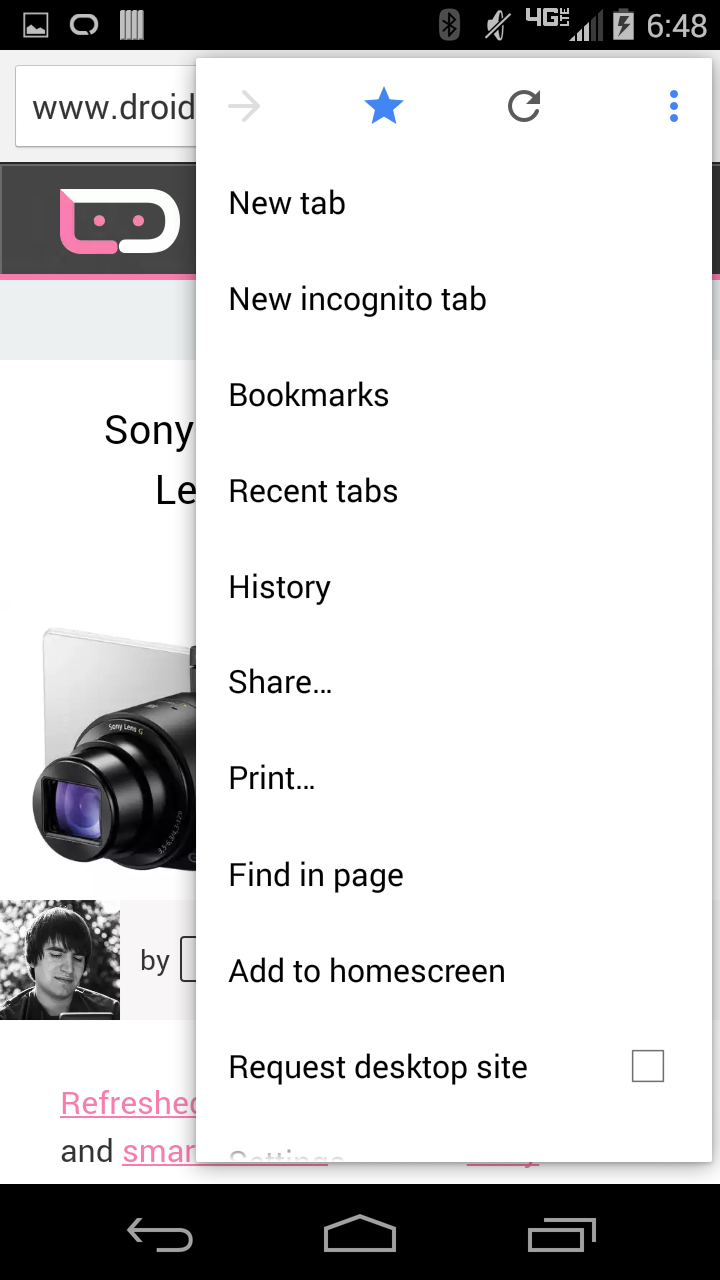Screen dimensions: 720x1280
Task: Check the Request desktop site checkbox
Action: (x=648, y=1066)
